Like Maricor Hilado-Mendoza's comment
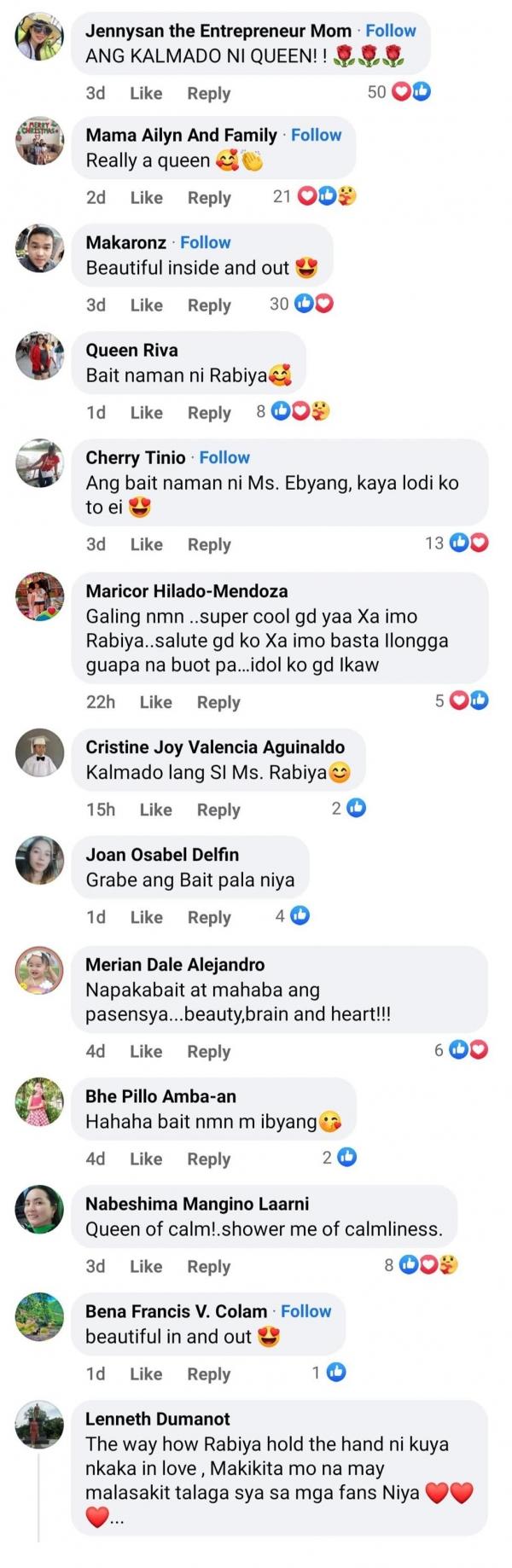Viewport: 512px width, 1568px height. pos(155,701)
